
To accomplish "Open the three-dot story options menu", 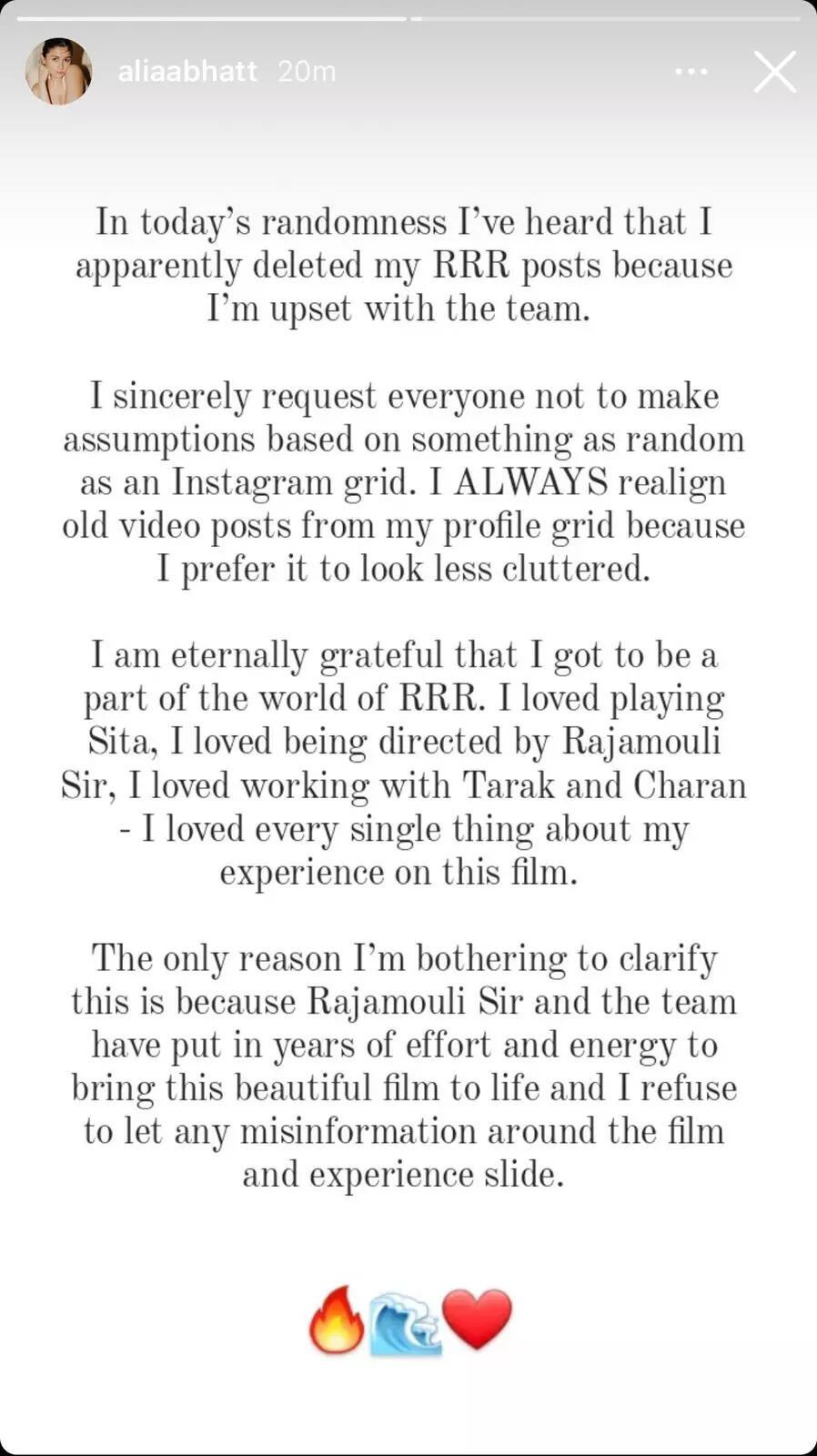I will pos(691,71).
